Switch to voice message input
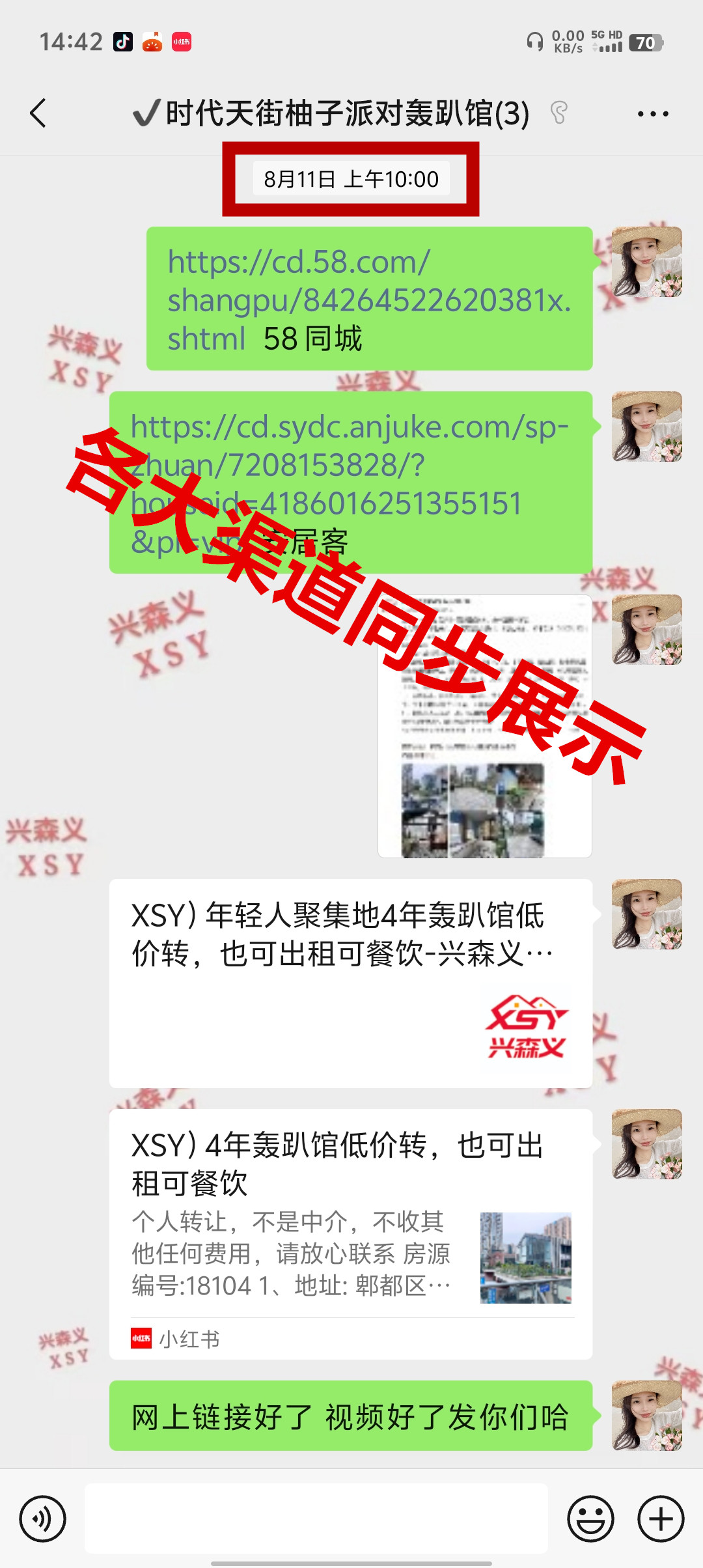This screenshot has width=703, height=1568. pos(42,1519)
